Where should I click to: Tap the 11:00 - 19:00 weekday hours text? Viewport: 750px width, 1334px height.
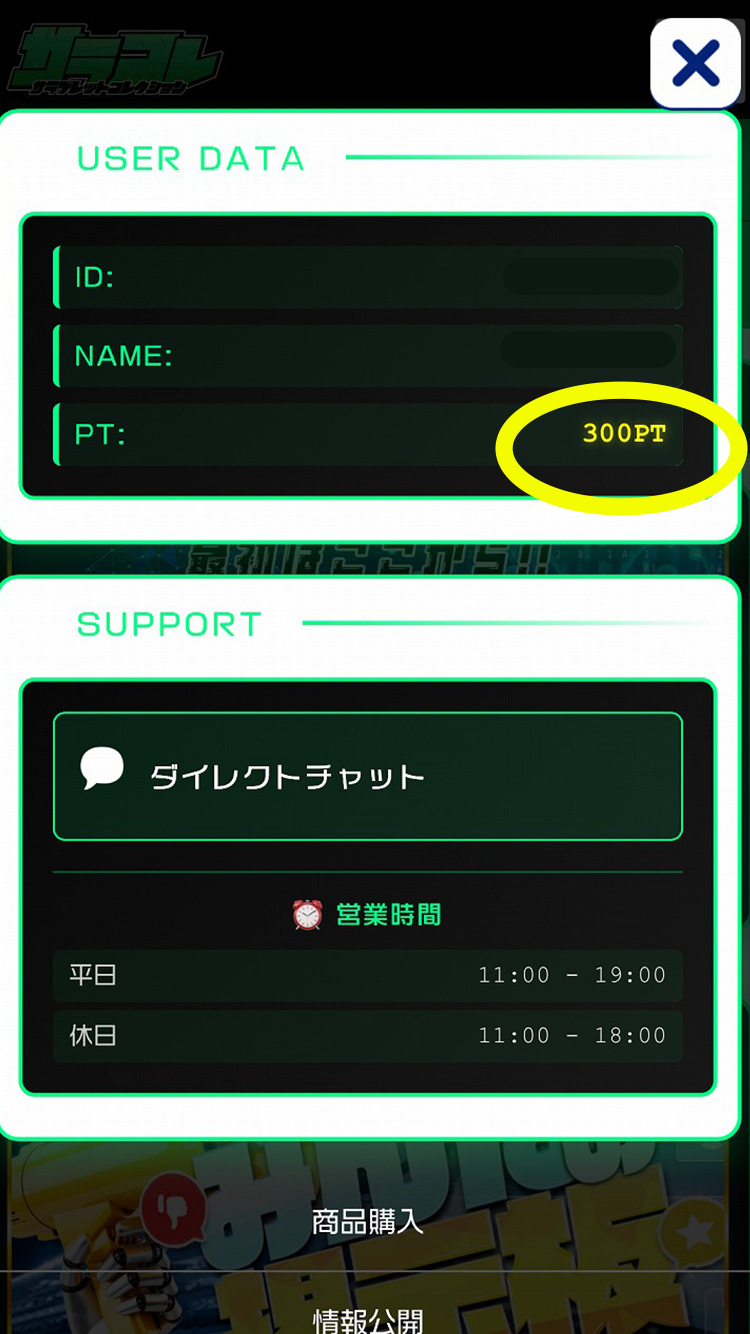(572, 975)
